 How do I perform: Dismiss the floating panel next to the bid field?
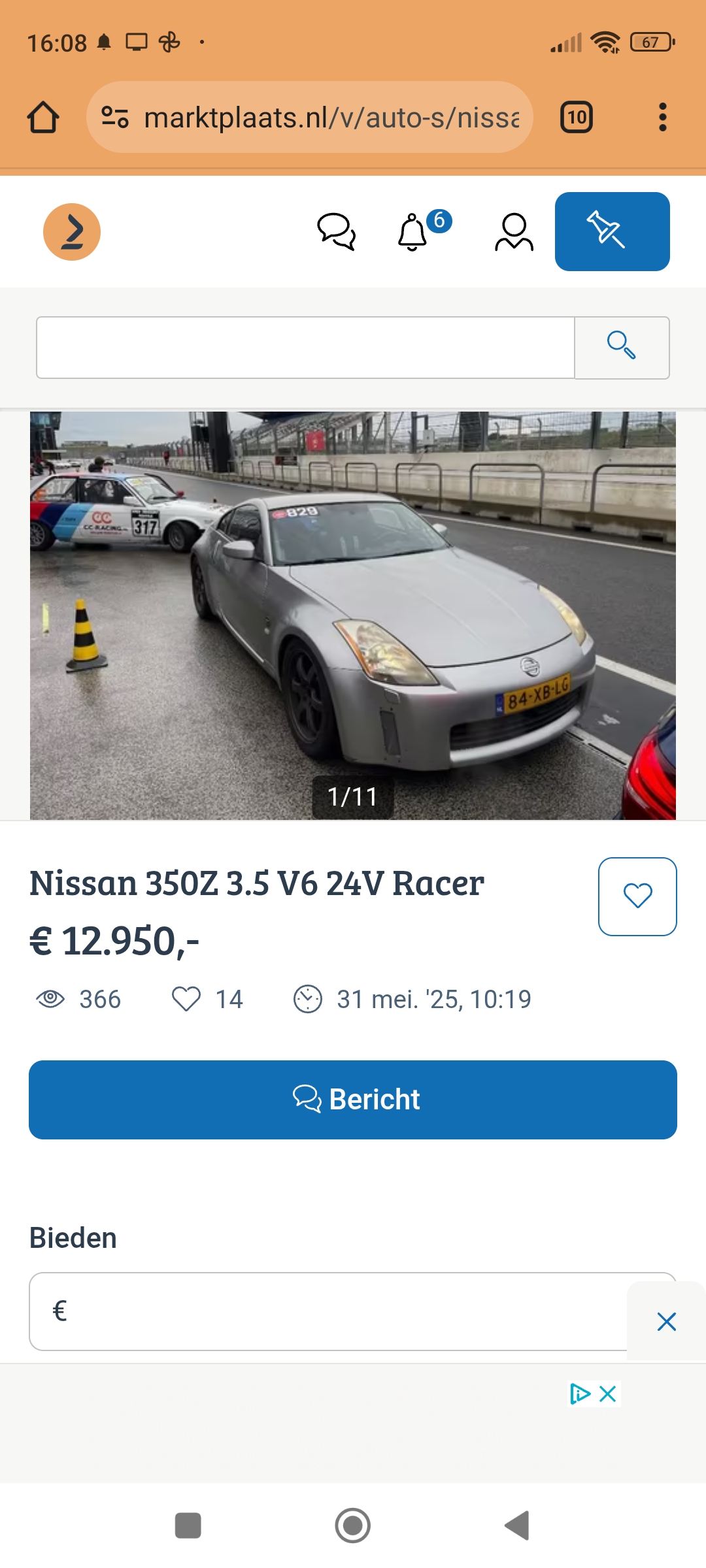(666, 1322)
